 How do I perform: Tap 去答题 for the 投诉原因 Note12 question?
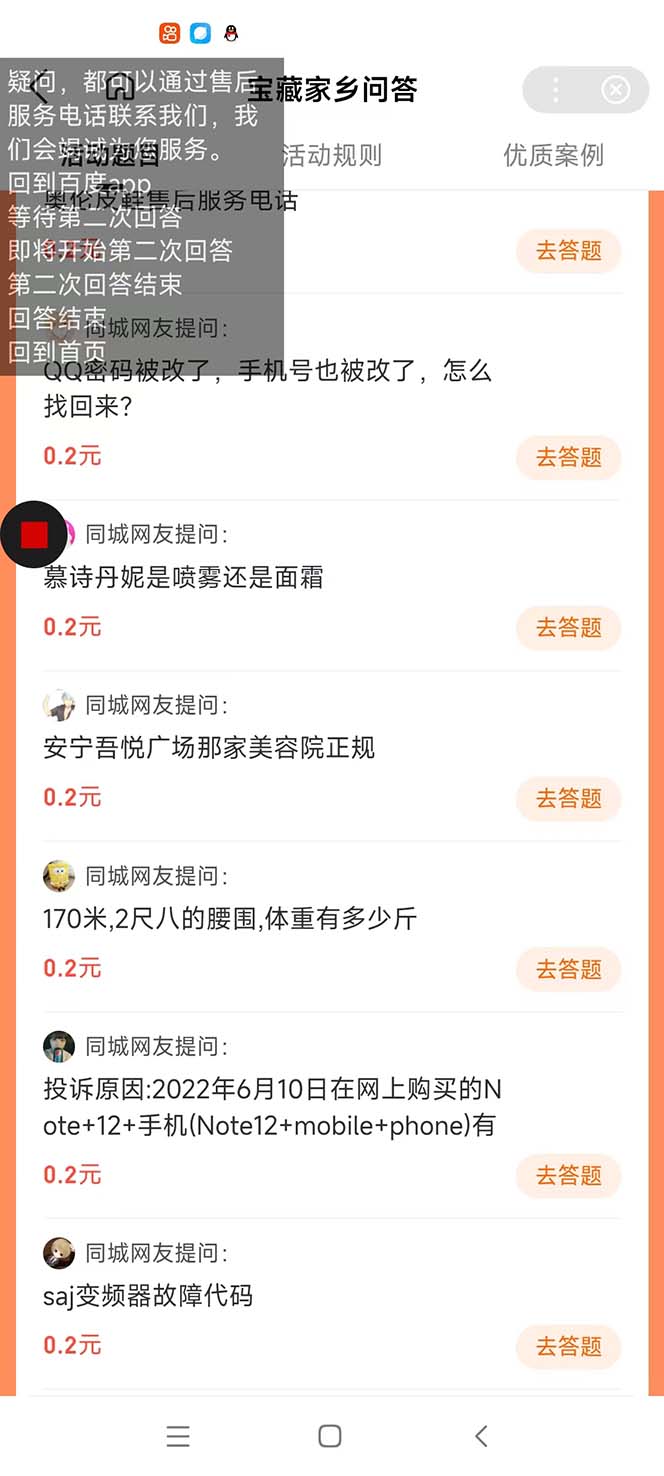tap(568, 1175)
